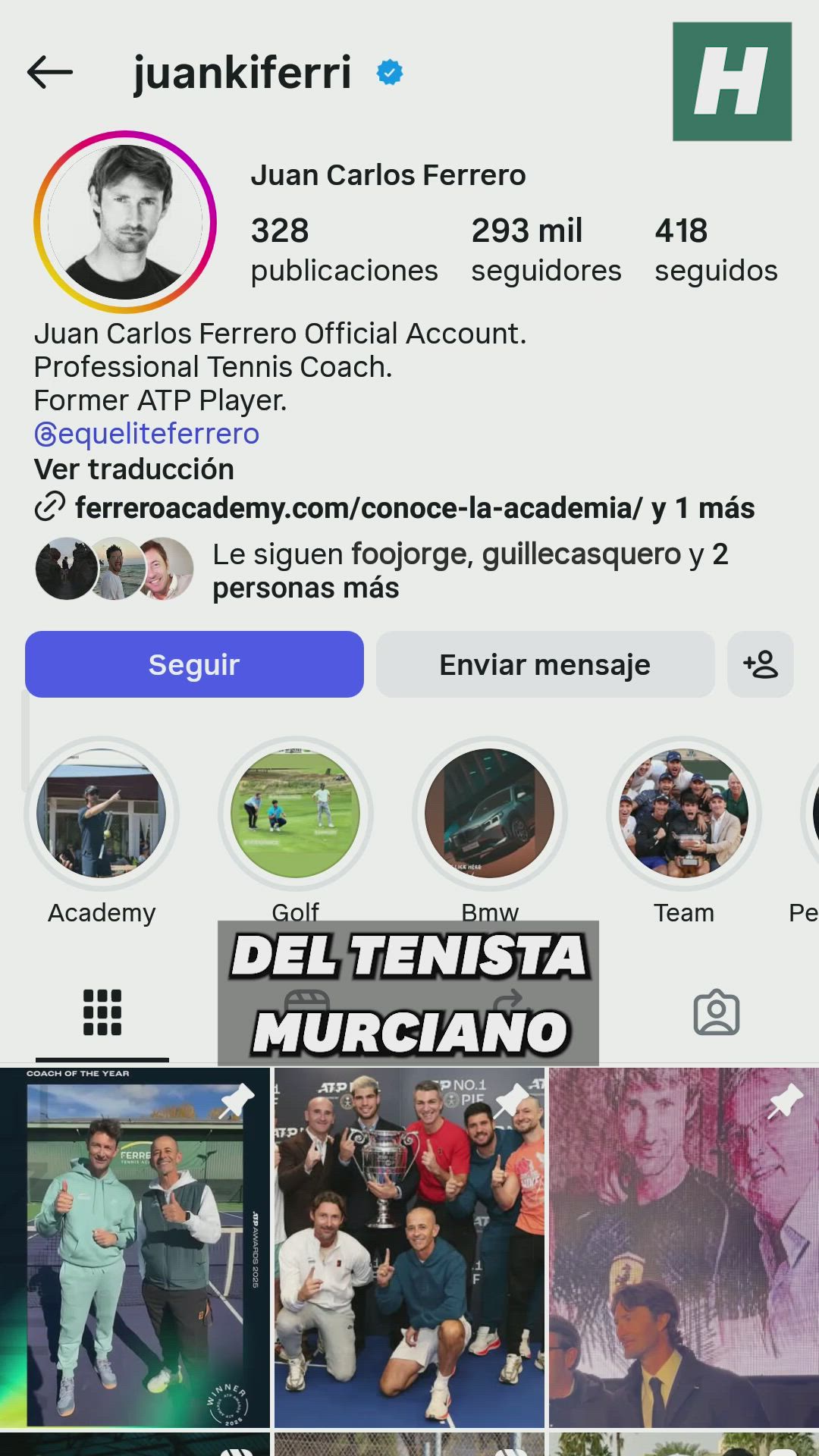Go back using the arrow icon
The image size is (819, 1456).
[50, 73]
